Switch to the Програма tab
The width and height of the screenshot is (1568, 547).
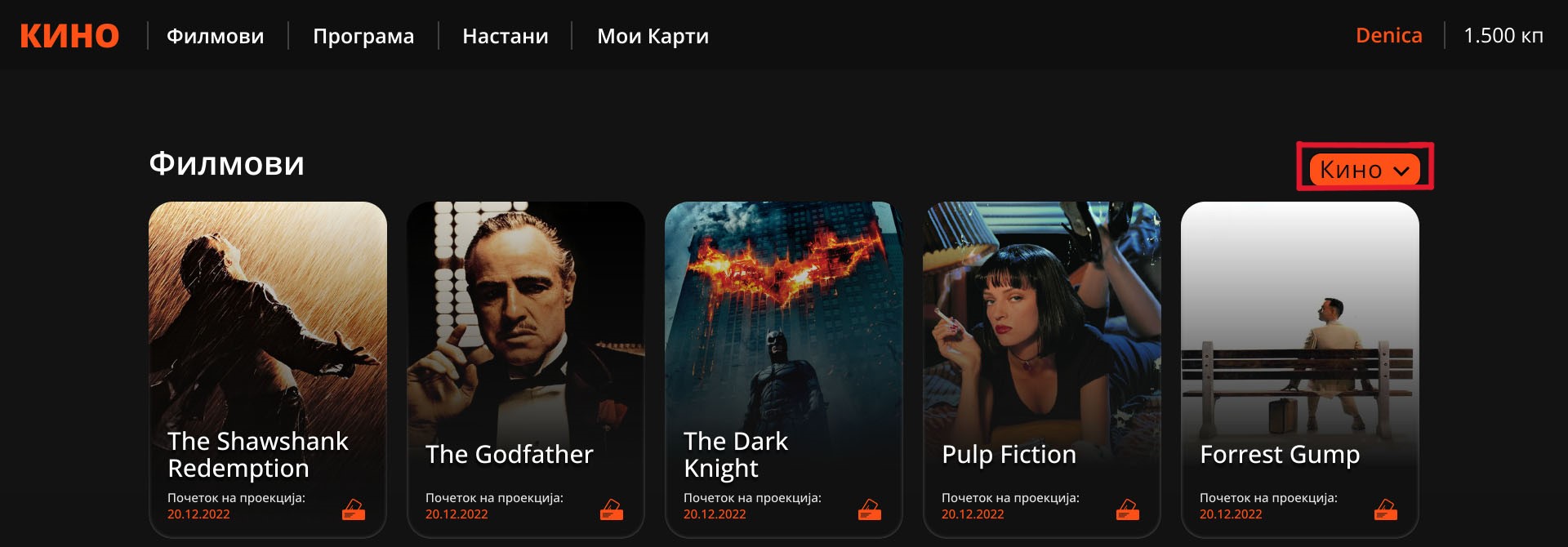[x=363, y=36]
